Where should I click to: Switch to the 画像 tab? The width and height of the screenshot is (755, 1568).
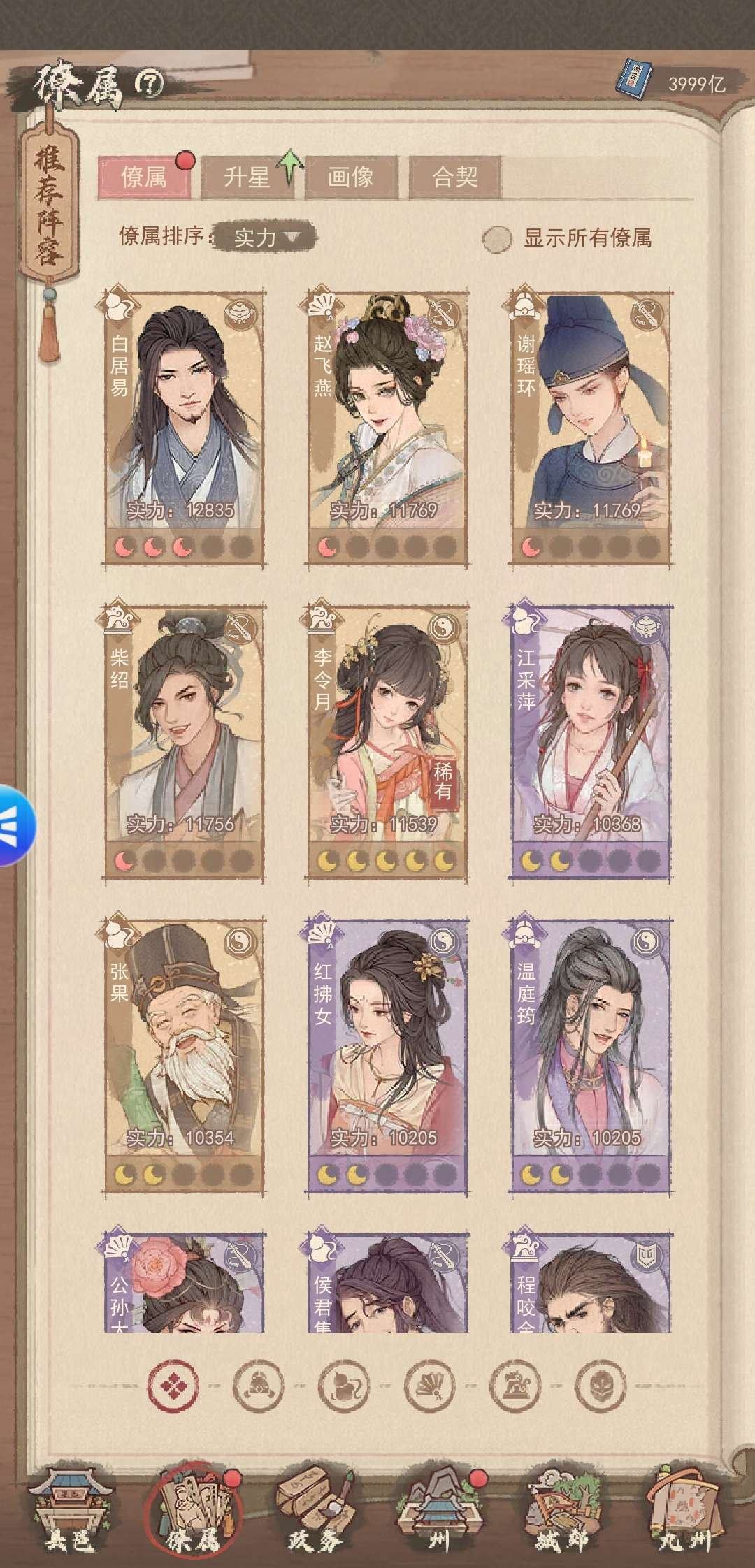click(350, 177)
